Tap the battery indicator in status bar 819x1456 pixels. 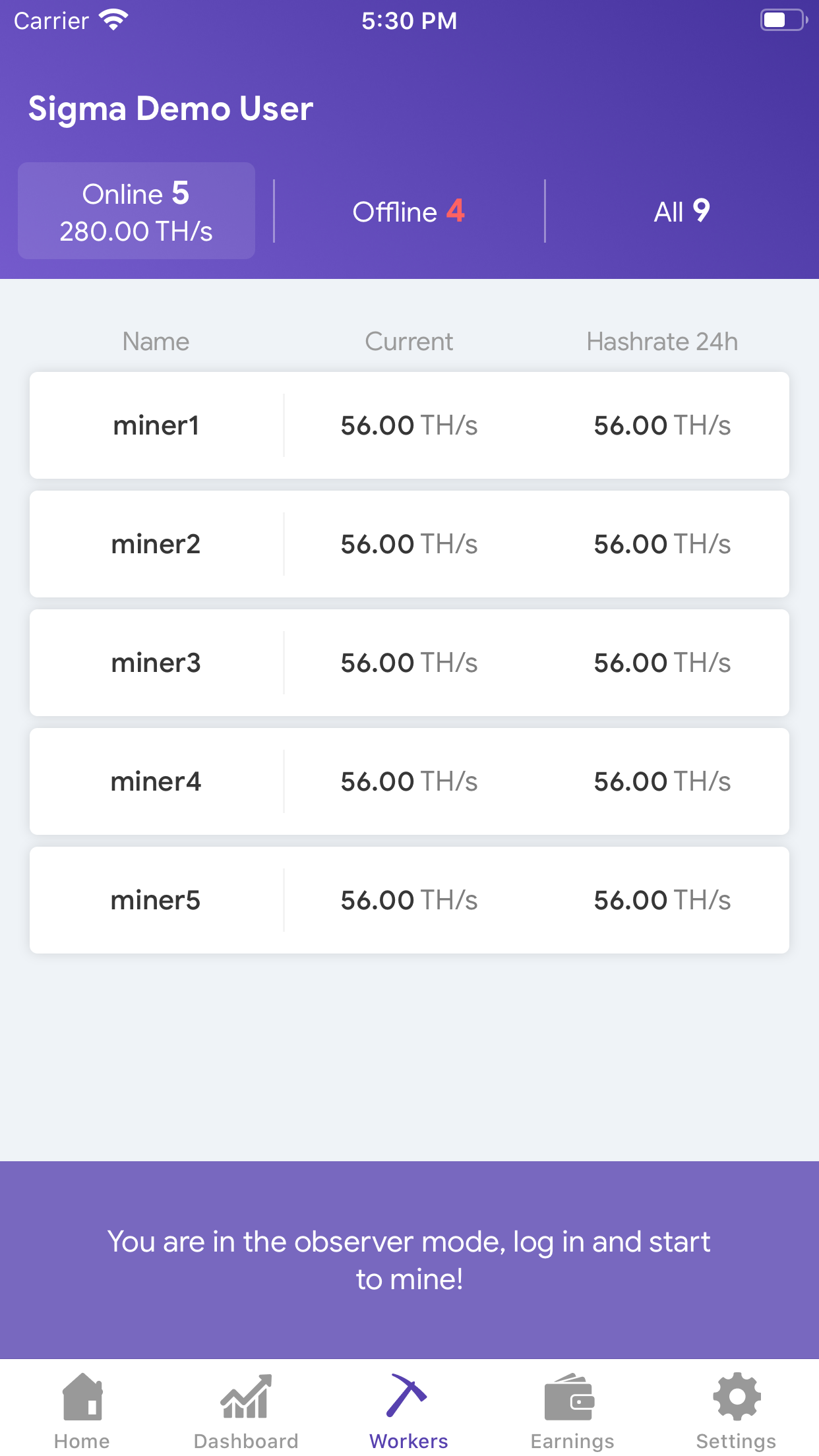[783, 20]
